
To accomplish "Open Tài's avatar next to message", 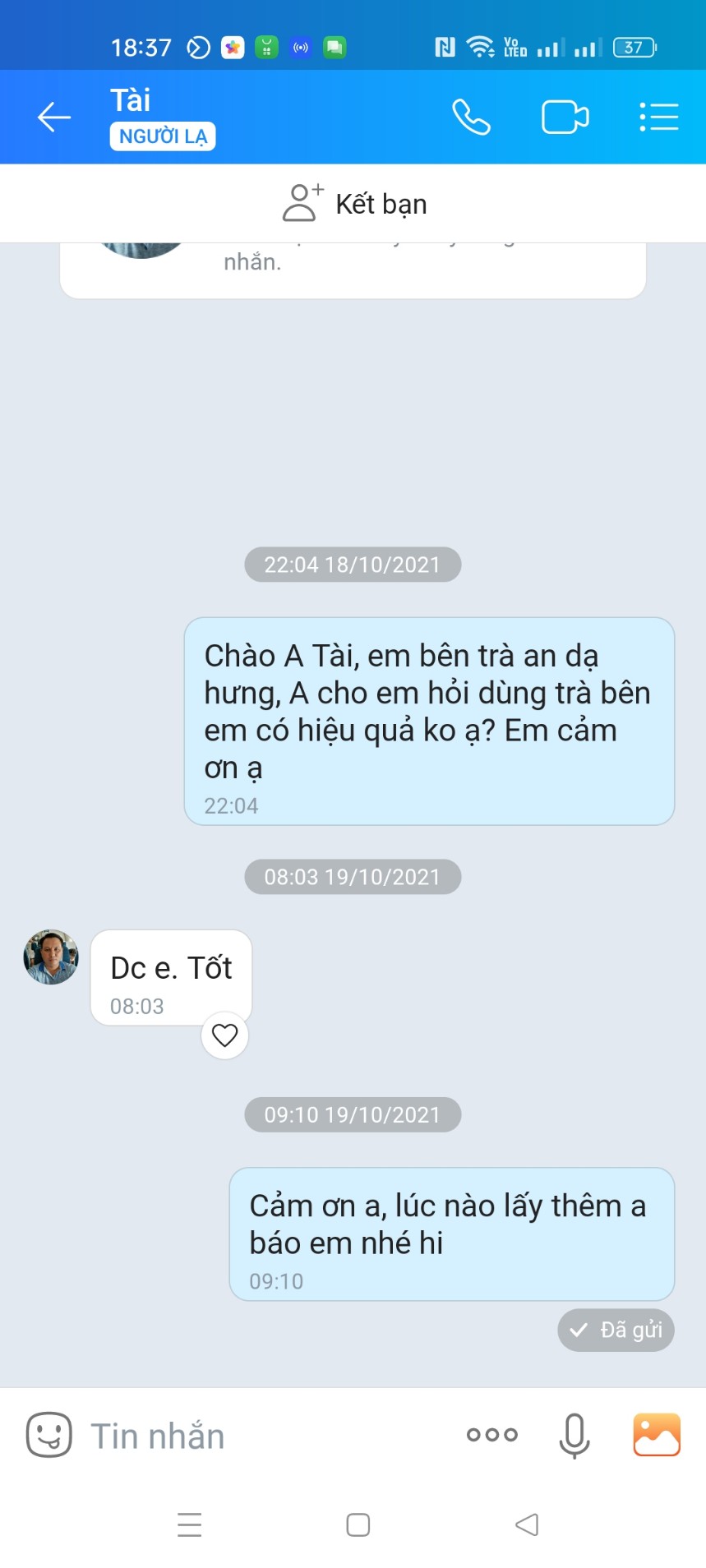I will click(51, 957).
